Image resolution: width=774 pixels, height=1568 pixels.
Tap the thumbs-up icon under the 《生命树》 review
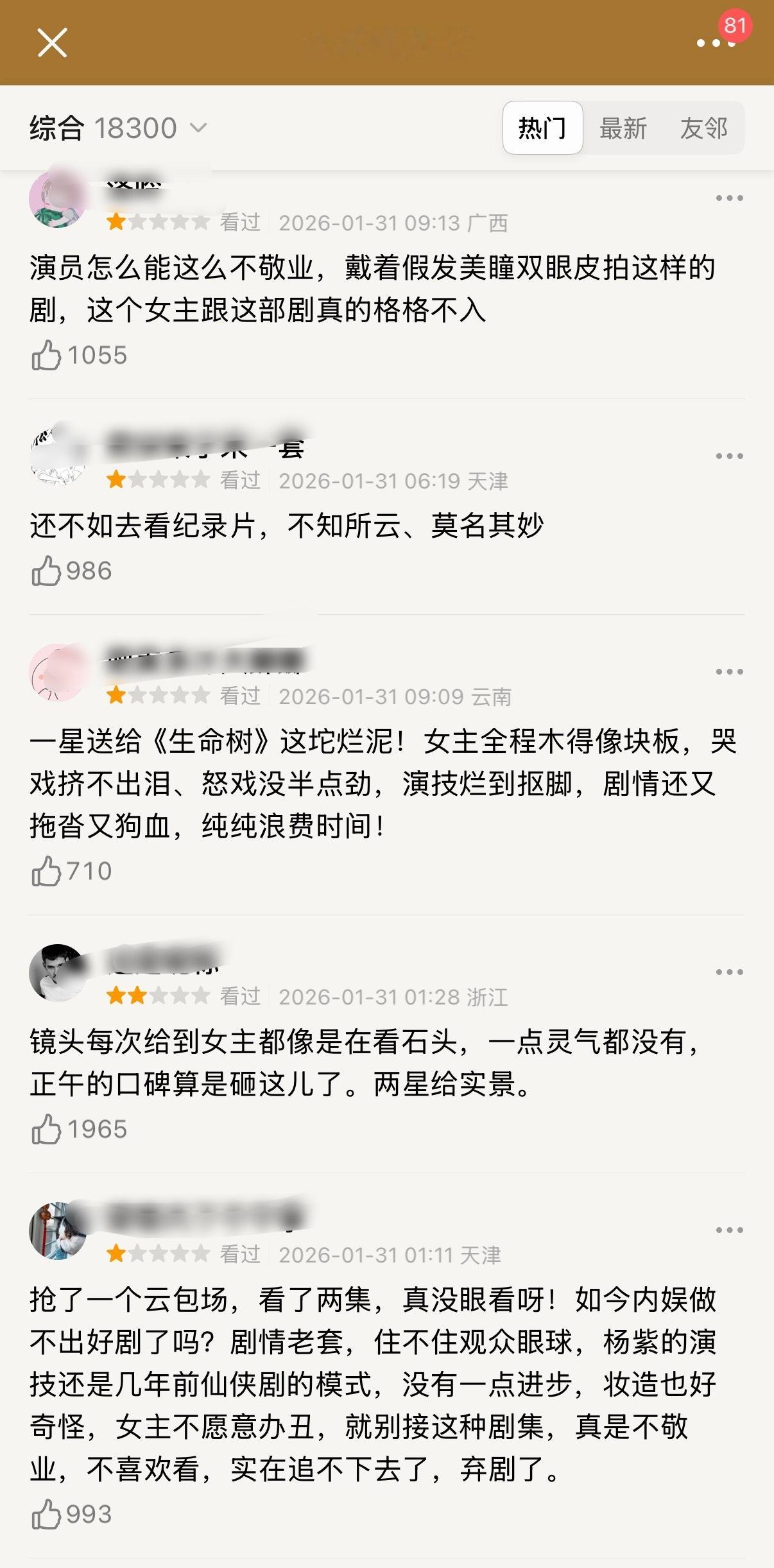[45, 870]
